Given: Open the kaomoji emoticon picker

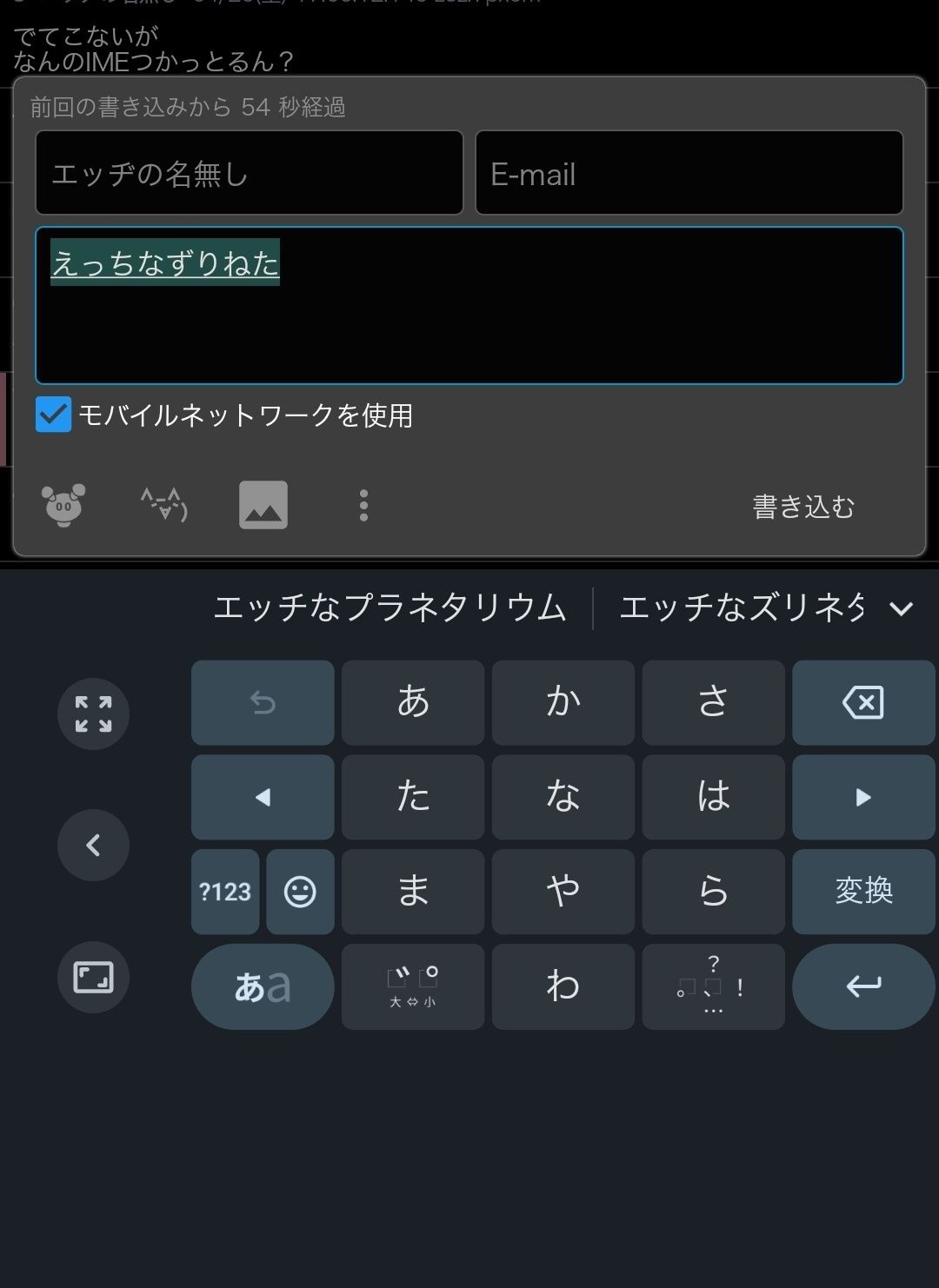Looking at the screenshot, I should click(x=164, y=505).
